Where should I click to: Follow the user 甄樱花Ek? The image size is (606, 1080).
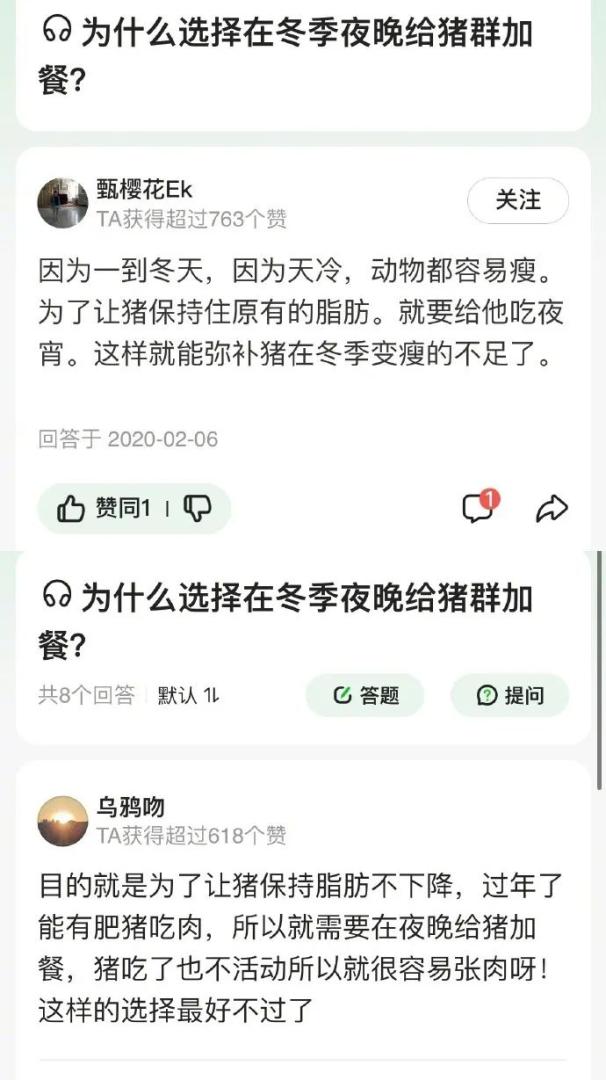point(517,201)
